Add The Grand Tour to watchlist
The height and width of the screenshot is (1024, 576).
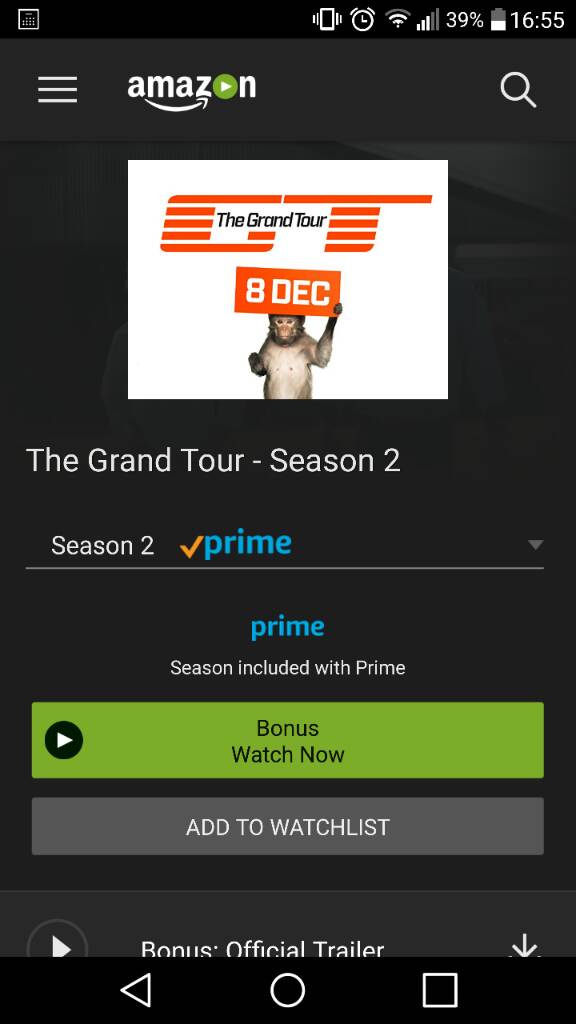287,826
